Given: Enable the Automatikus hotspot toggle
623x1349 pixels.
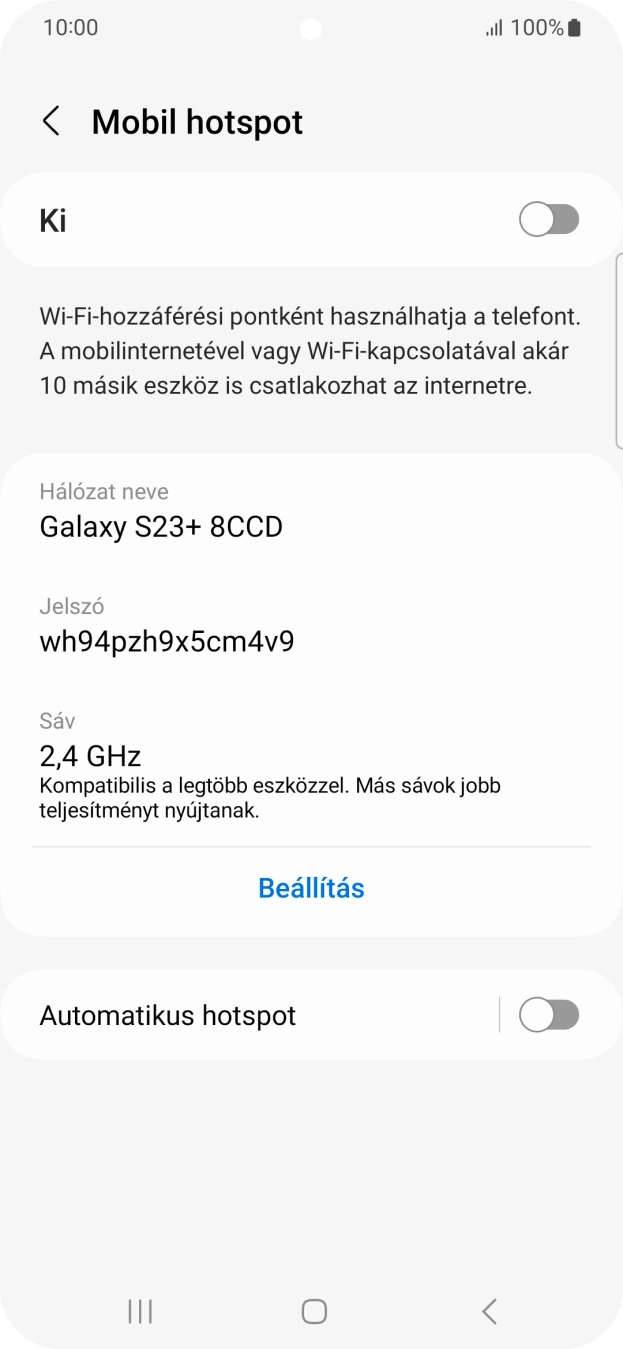Looking at the screenshot, I should point(548,1016).
